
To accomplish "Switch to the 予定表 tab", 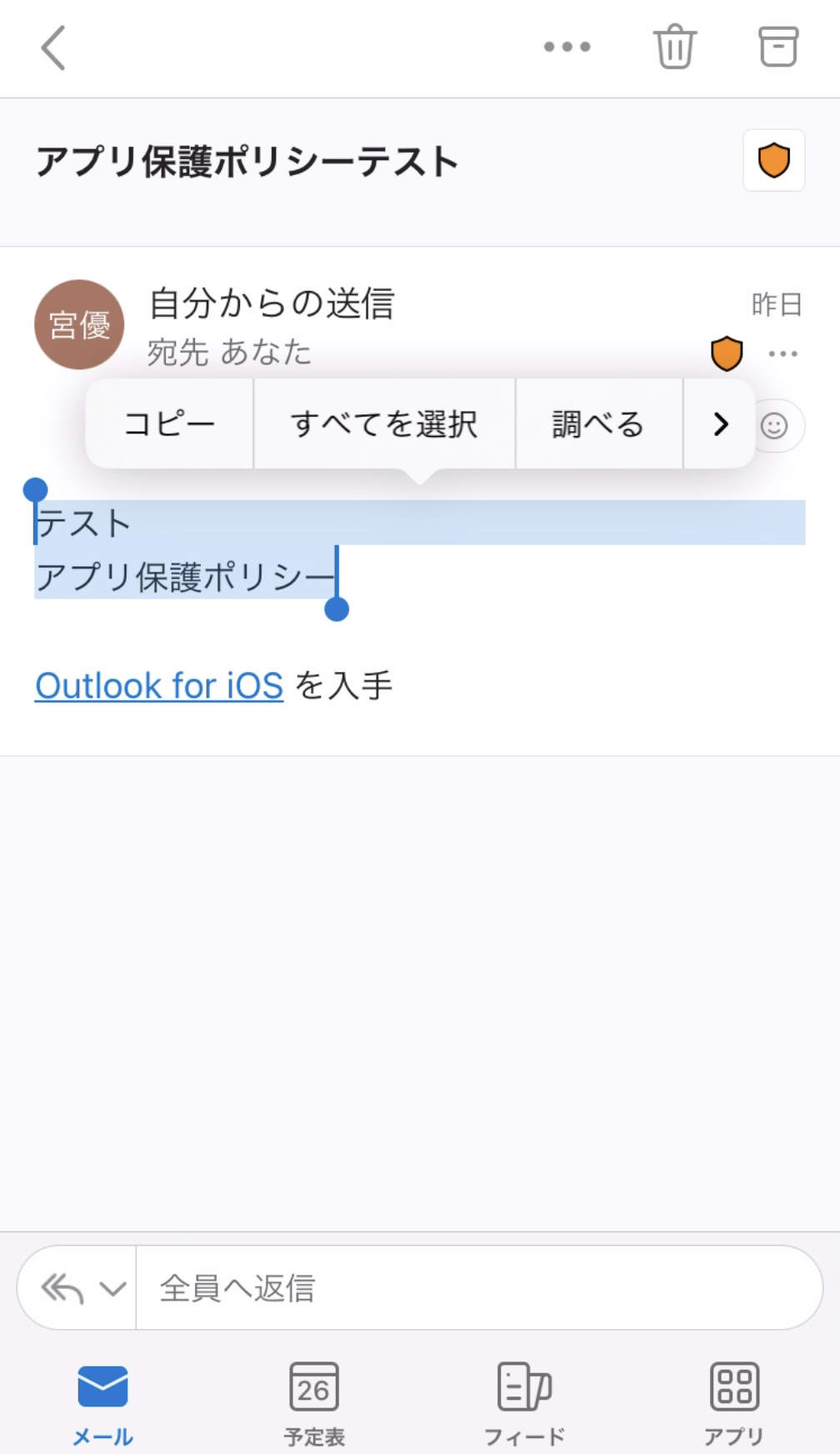I will tap(313, 1401).
